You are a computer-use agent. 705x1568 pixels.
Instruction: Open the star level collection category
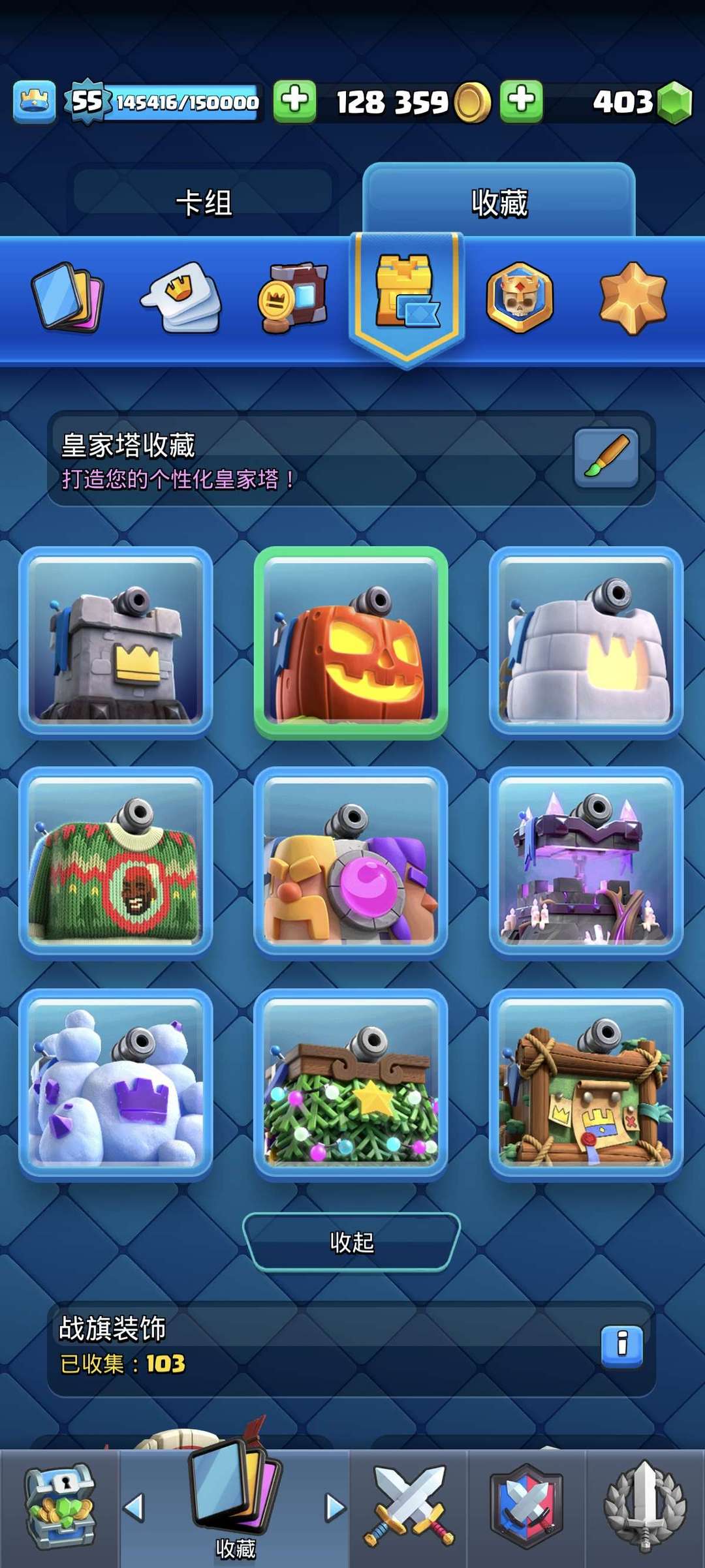[x=633, y=298]
